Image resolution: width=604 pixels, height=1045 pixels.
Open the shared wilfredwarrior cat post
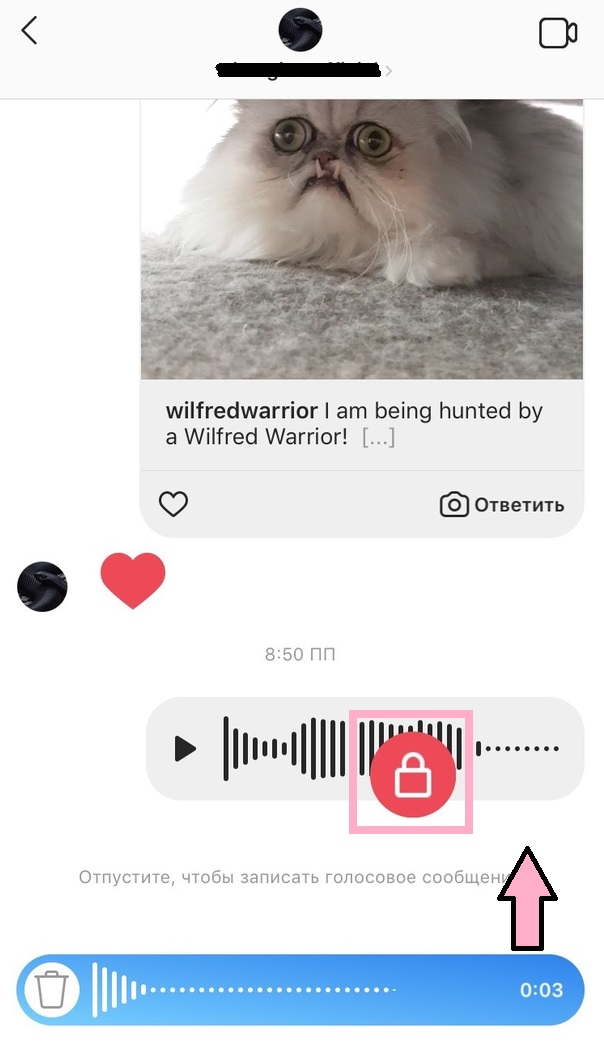[361, 240]
